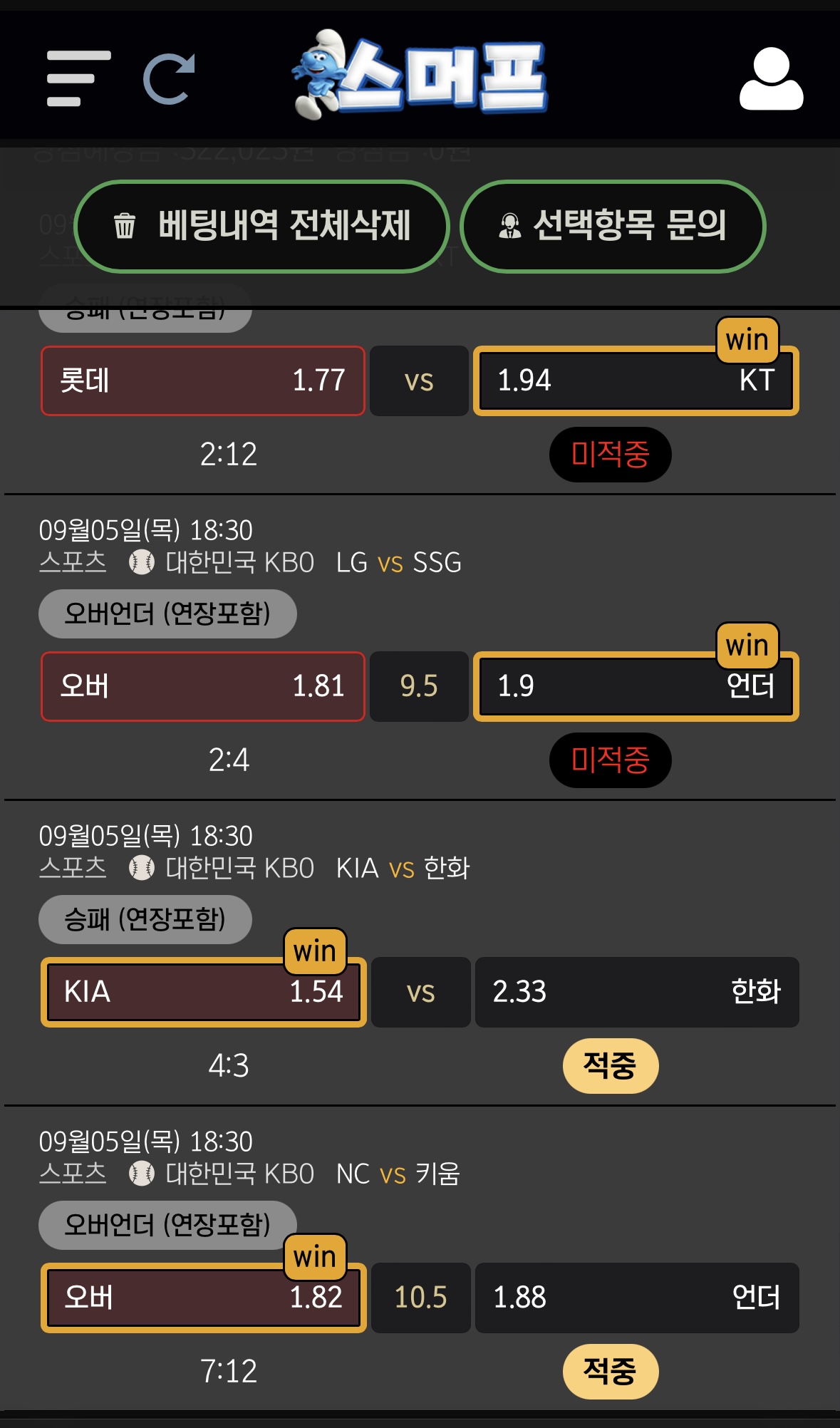Screen dimensions: 840x1428
Task: Tap 선택항목 문의 button
Action: click(x=613, y=227)
